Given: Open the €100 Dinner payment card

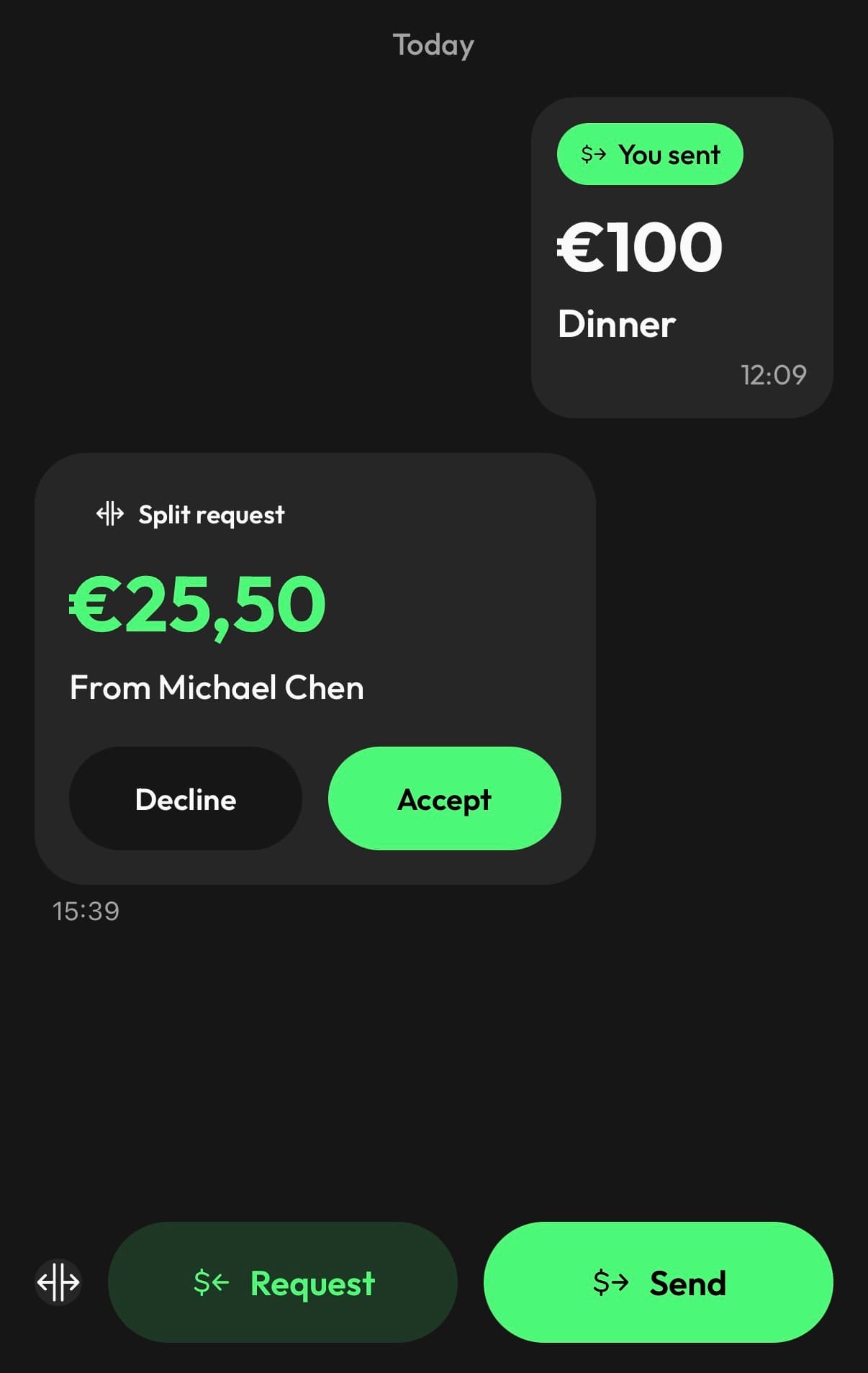Looking at the screenshot, I should point(682,258).
